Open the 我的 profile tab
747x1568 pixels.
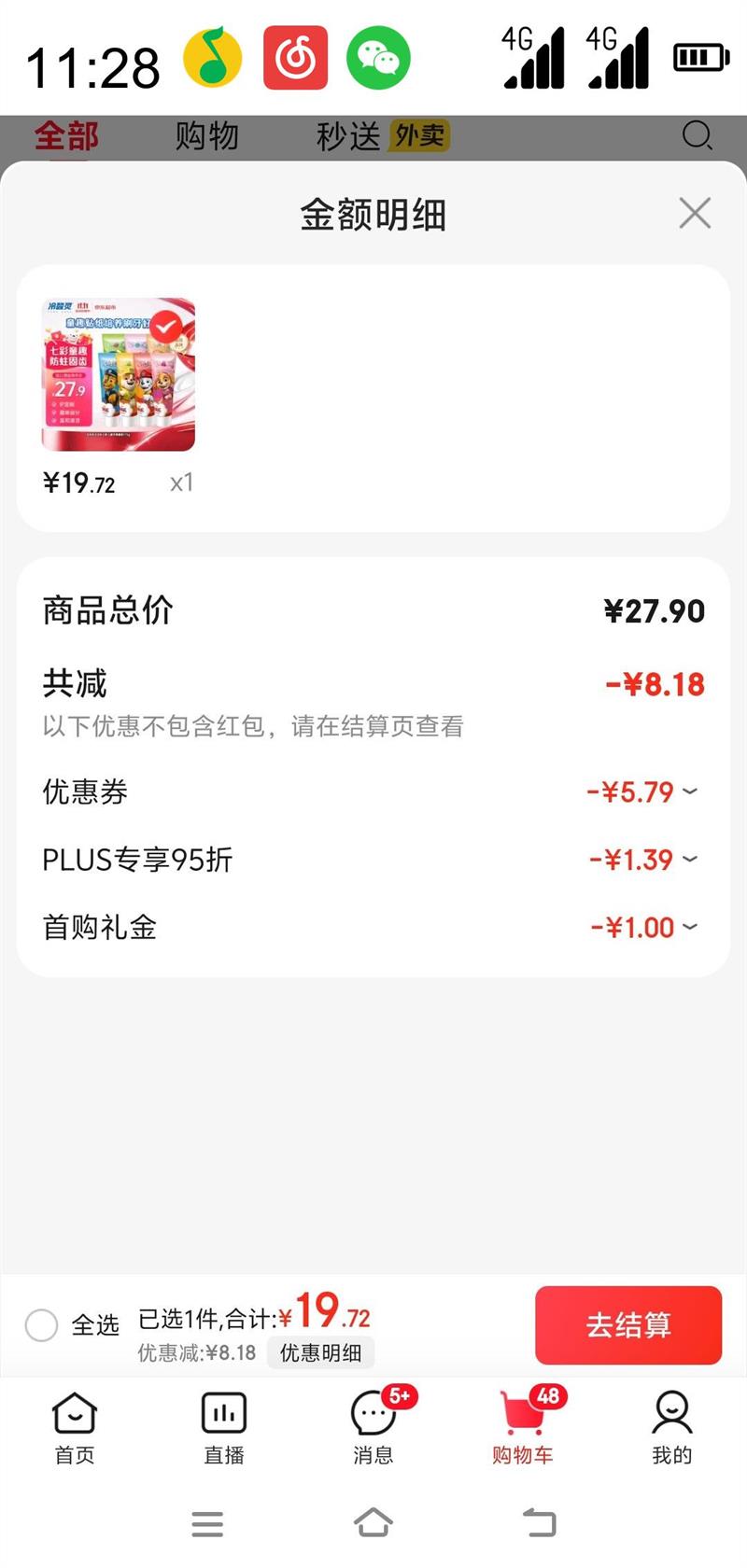pos(671,1428)
